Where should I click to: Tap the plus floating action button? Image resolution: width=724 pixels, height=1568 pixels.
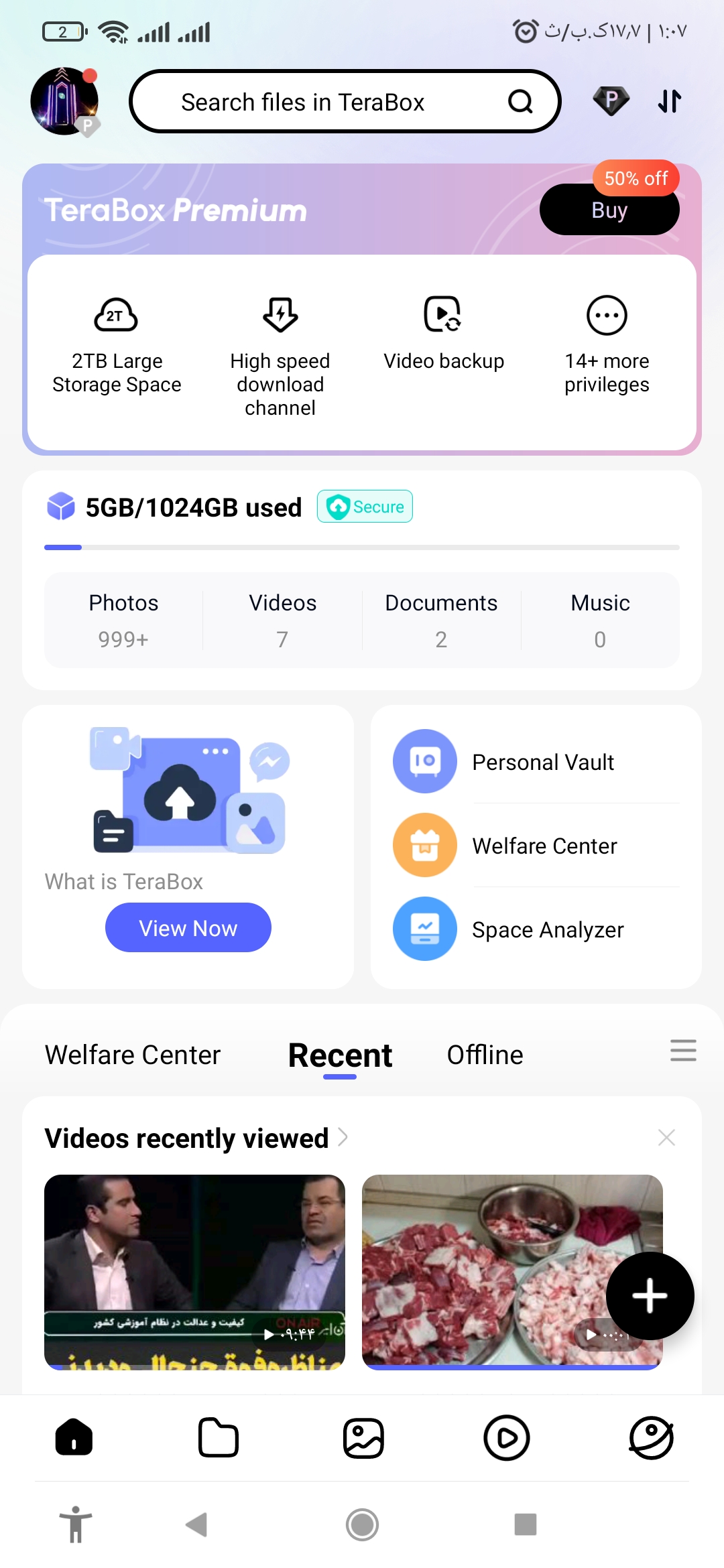pyautogui.click(x=650, y=1295)
